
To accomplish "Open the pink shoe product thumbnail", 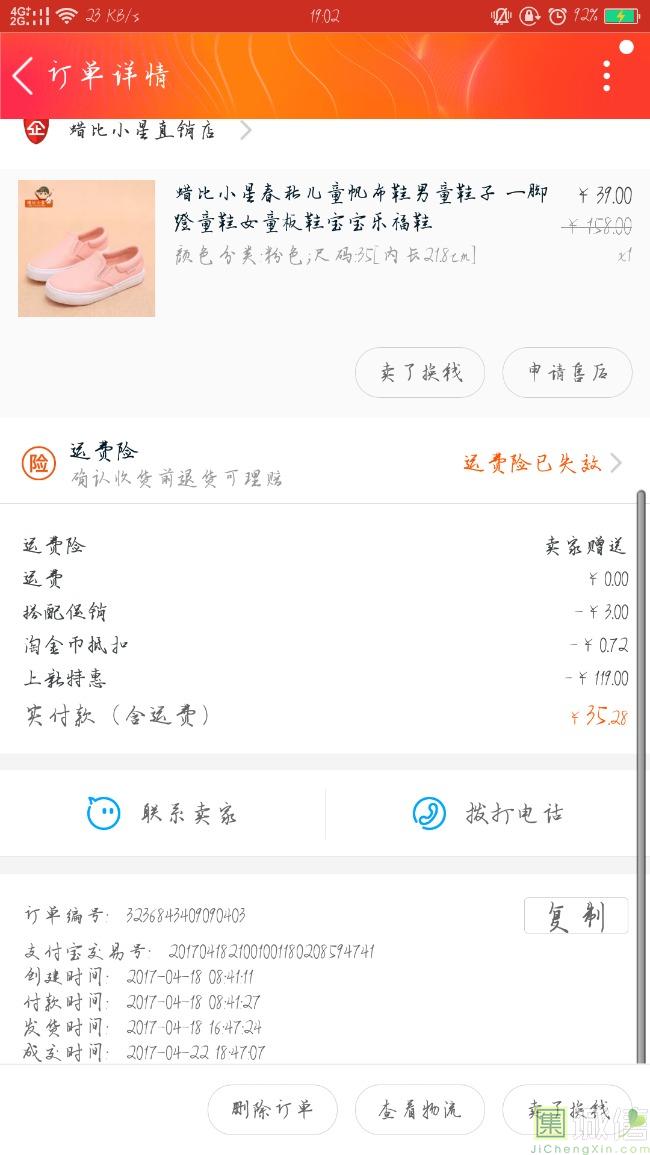I will (x=87, y=248).
